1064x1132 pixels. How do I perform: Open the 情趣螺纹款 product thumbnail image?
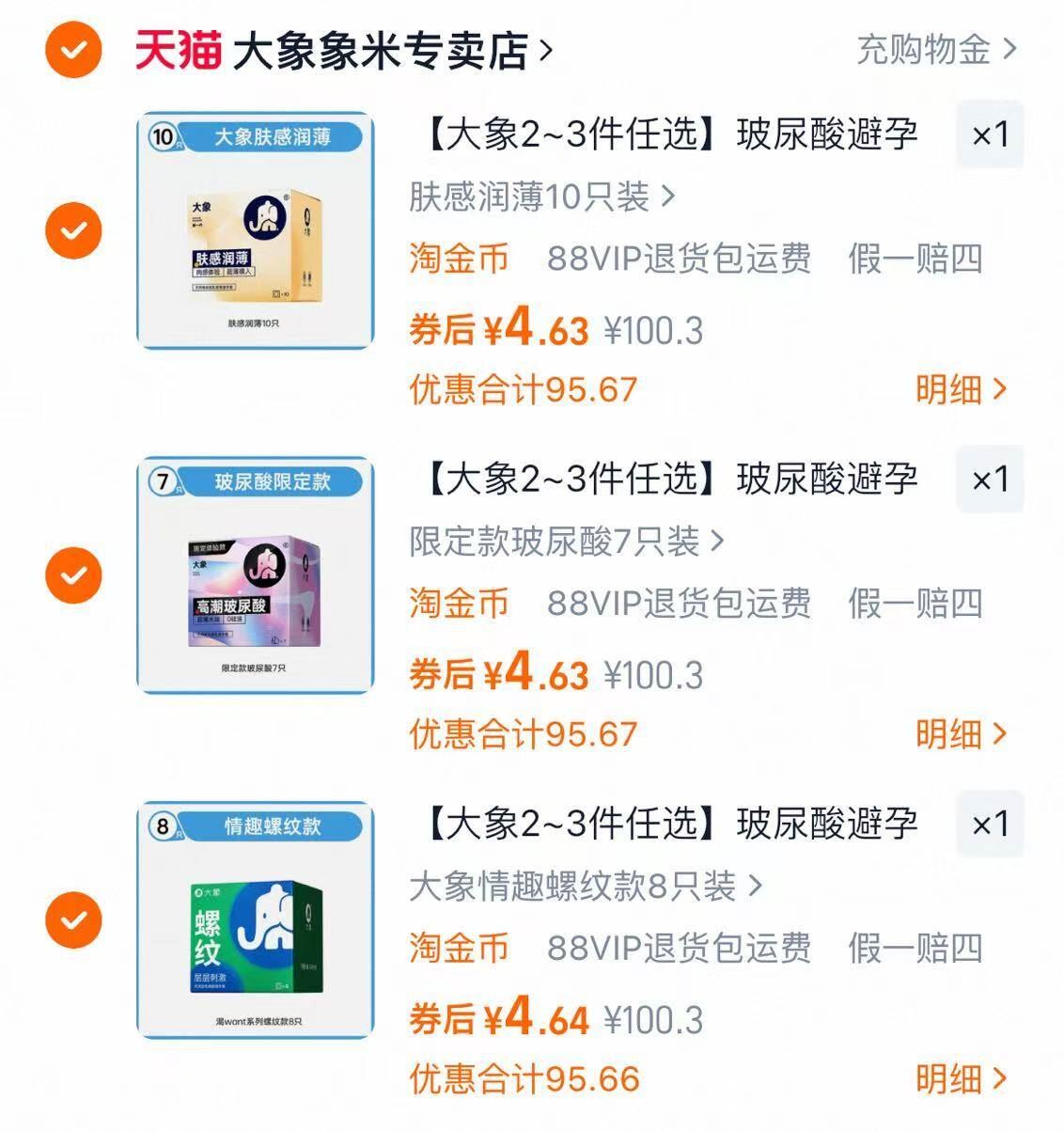[x=257, y=919]
